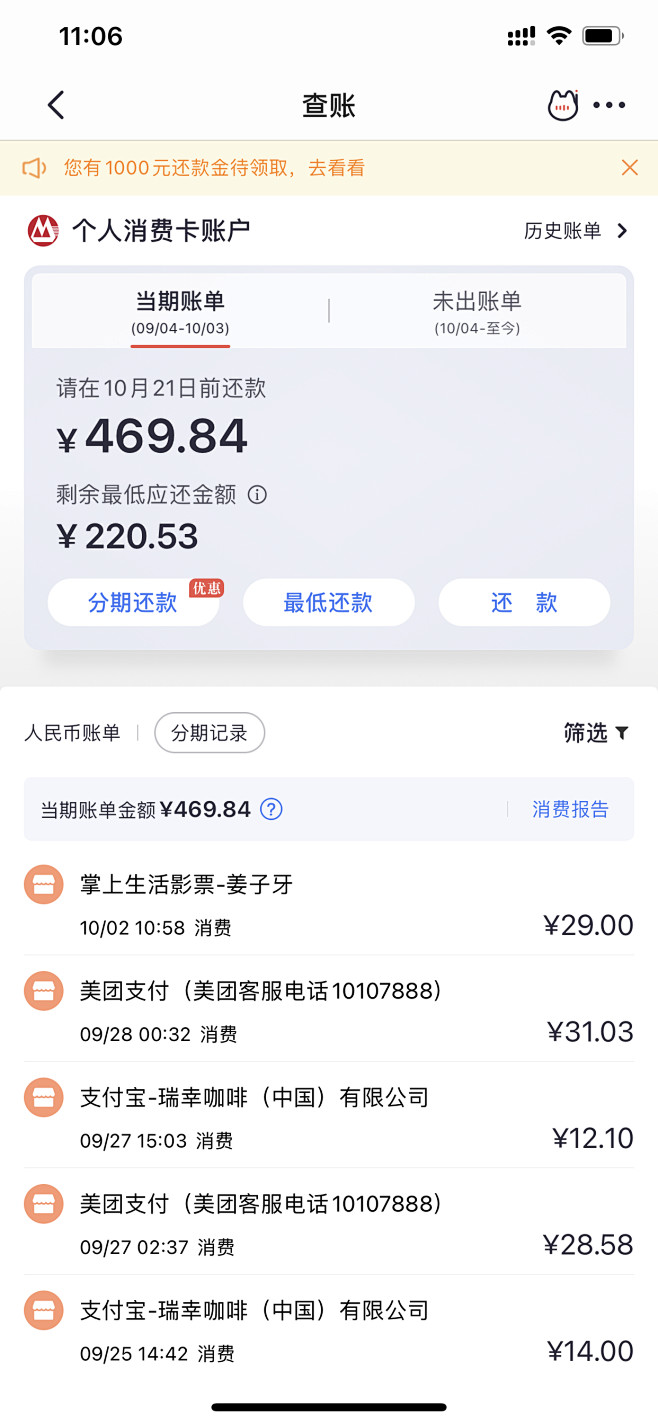This screenshot has height=1424, width=658.
Task: Open the 分期记录 chip
Action: tap(209, 733)
